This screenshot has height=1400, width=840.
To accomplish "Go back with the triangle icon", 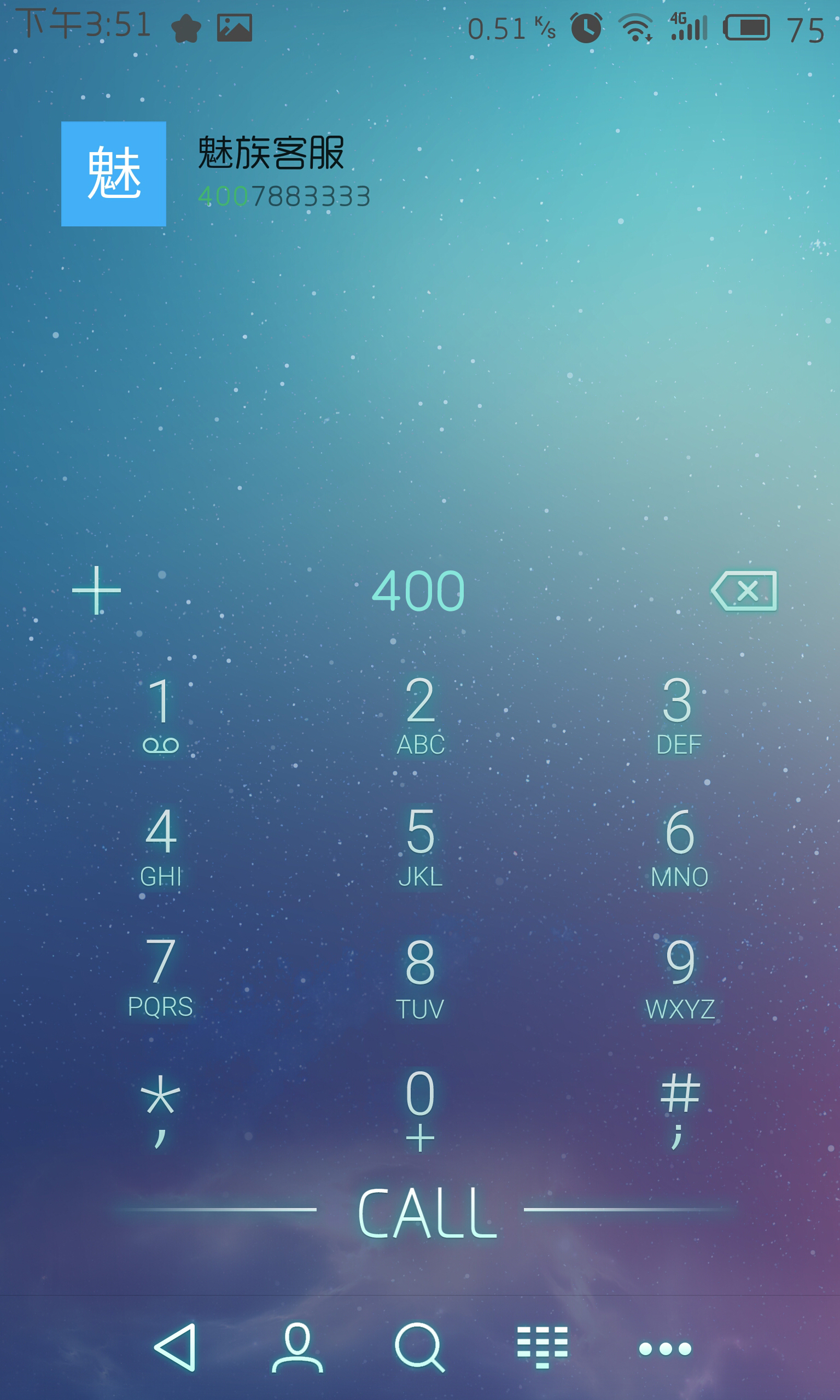I will pos(176,1348).
